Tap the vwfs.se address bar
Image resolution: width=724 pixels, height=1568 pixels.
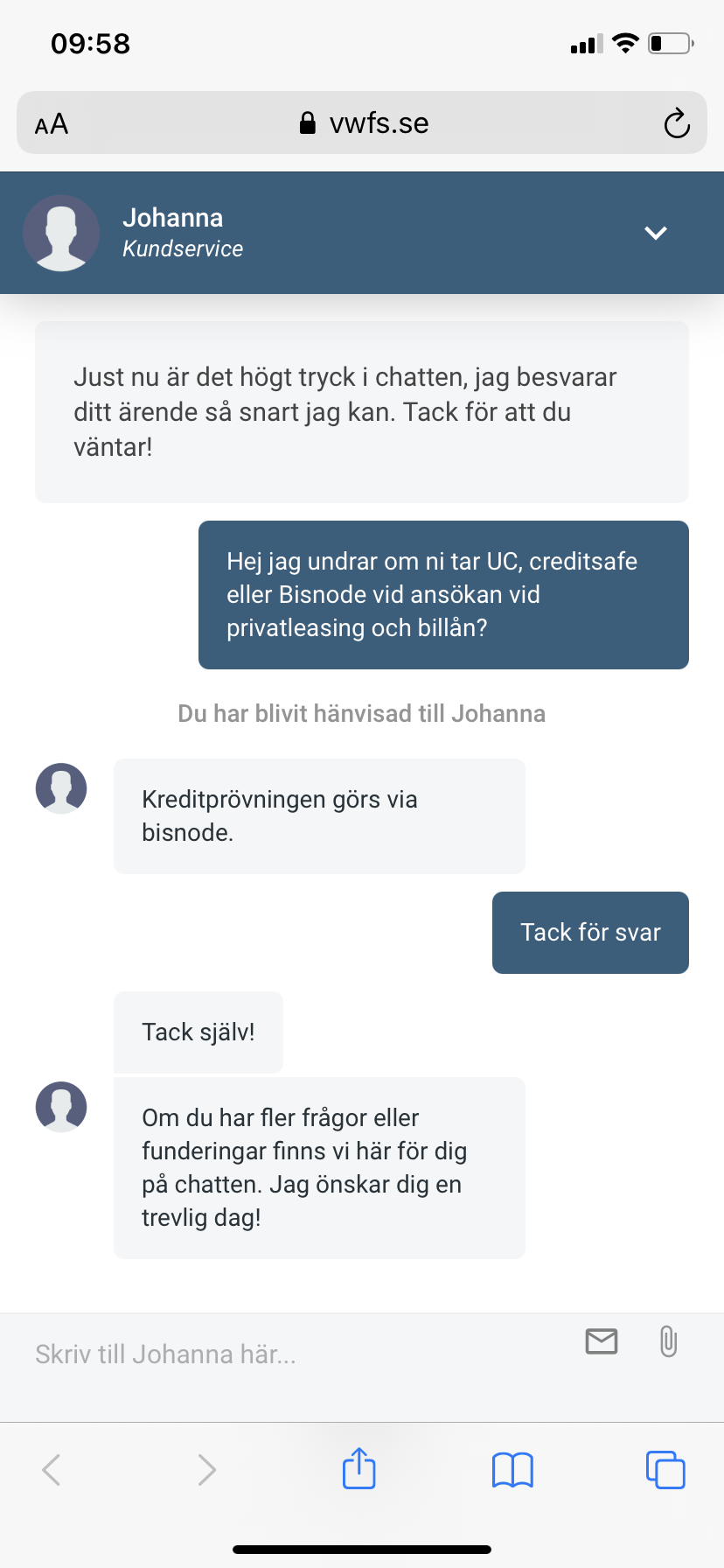click(363, 123)
